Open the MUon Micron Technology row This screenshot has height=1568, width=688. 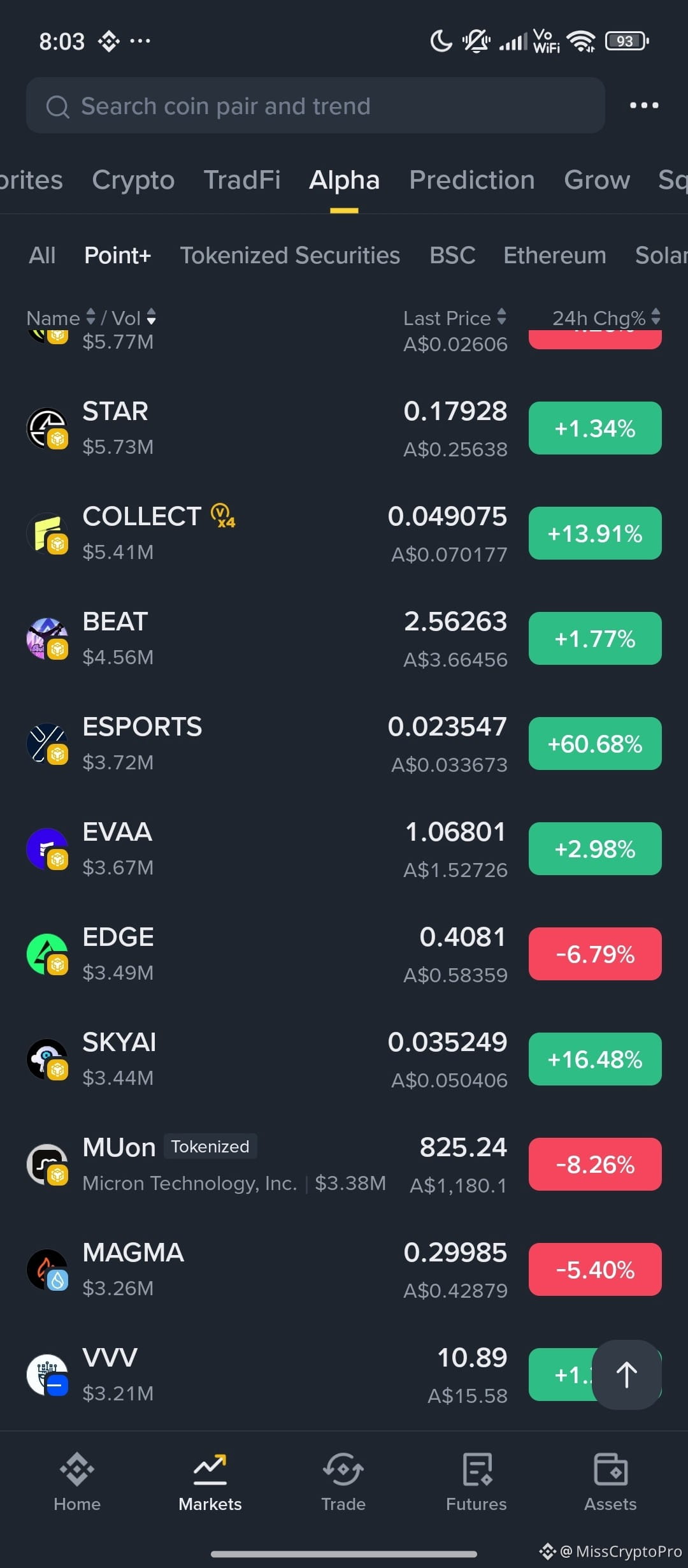point(344,1165)
